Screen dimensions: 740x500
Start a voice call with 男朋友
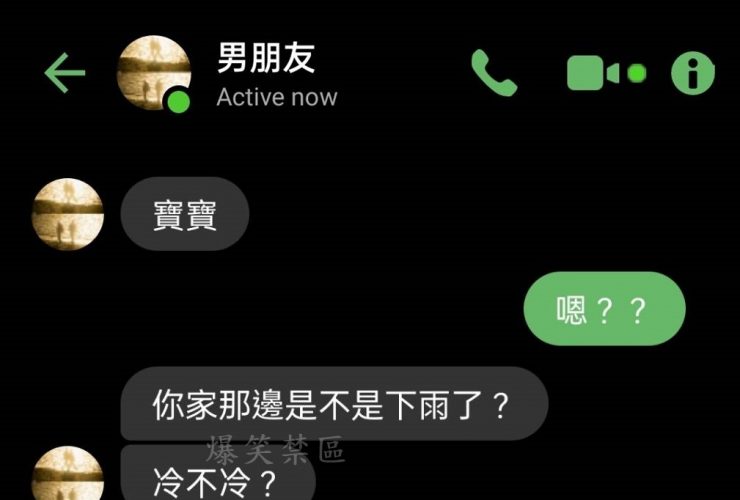click(494, 73)
